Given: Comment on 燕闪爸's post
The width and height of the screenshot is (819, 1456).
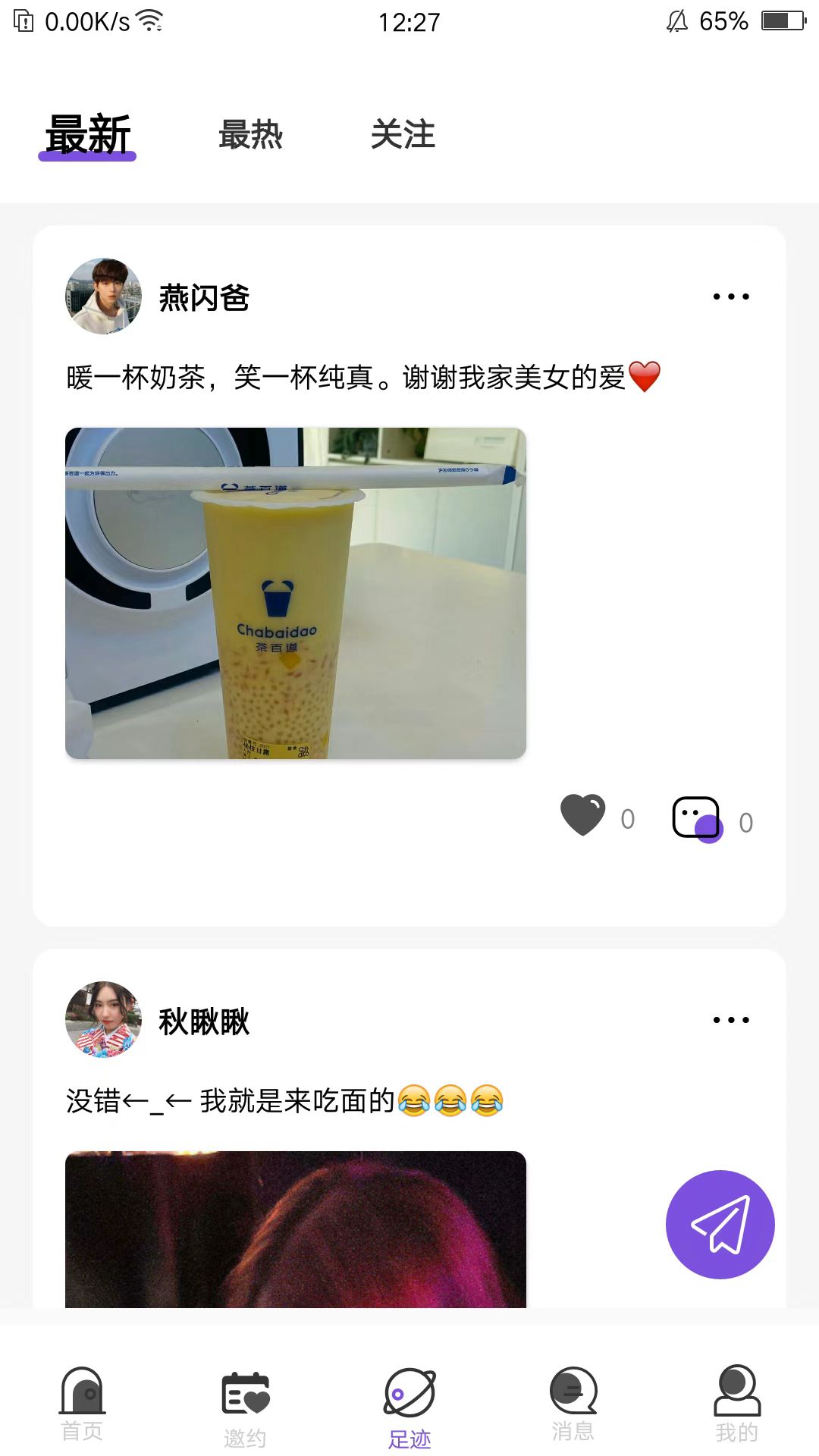Looking at the screenshot, I should coord(697,819).
